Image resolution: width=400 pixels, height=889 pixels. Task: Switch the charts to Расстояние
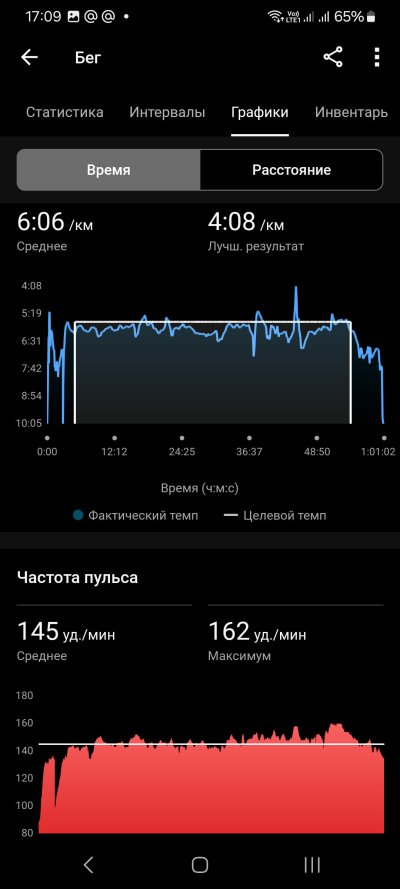pyautogui.click(x=291, y=170)
